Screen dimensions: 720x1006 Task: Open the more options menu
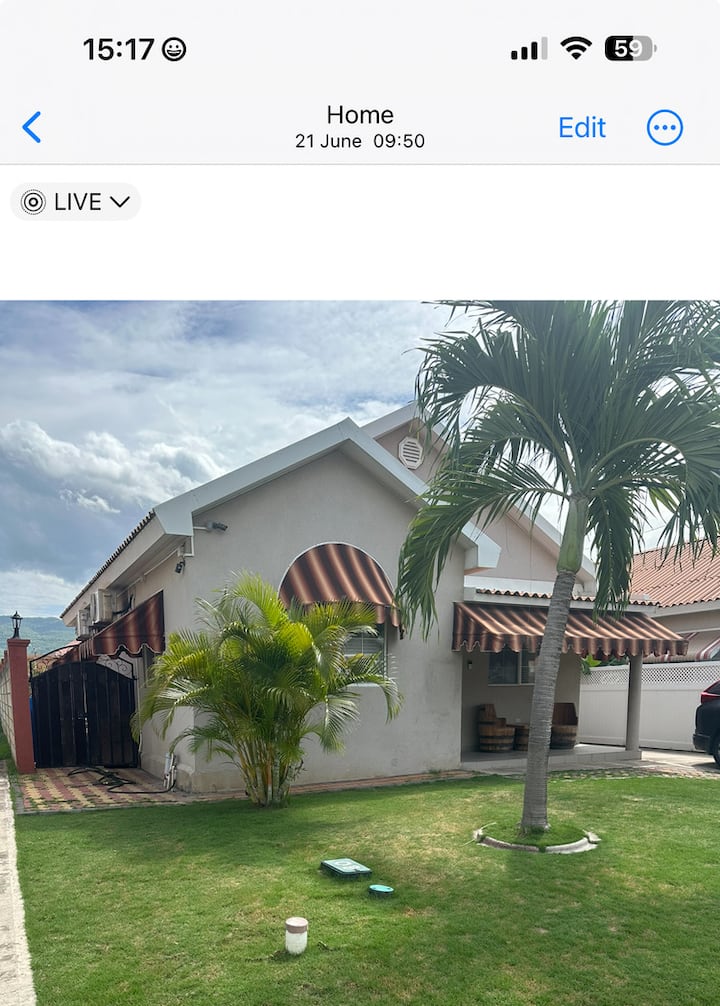664,127
